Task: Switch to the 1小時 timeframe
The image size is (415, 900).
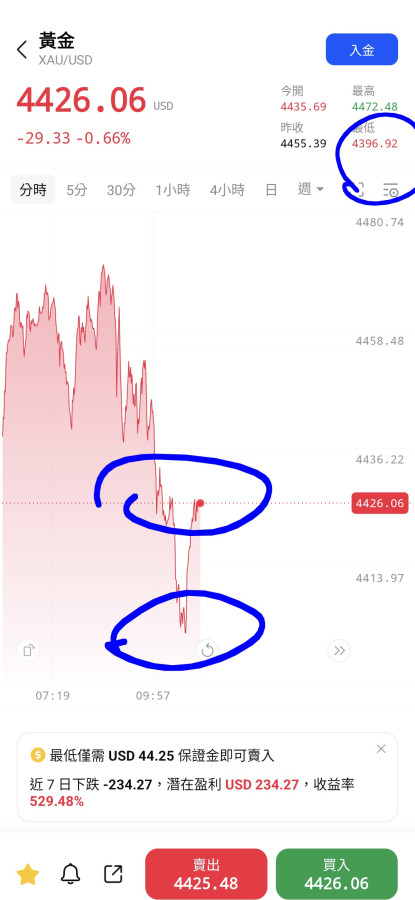Action: [173, 190]
